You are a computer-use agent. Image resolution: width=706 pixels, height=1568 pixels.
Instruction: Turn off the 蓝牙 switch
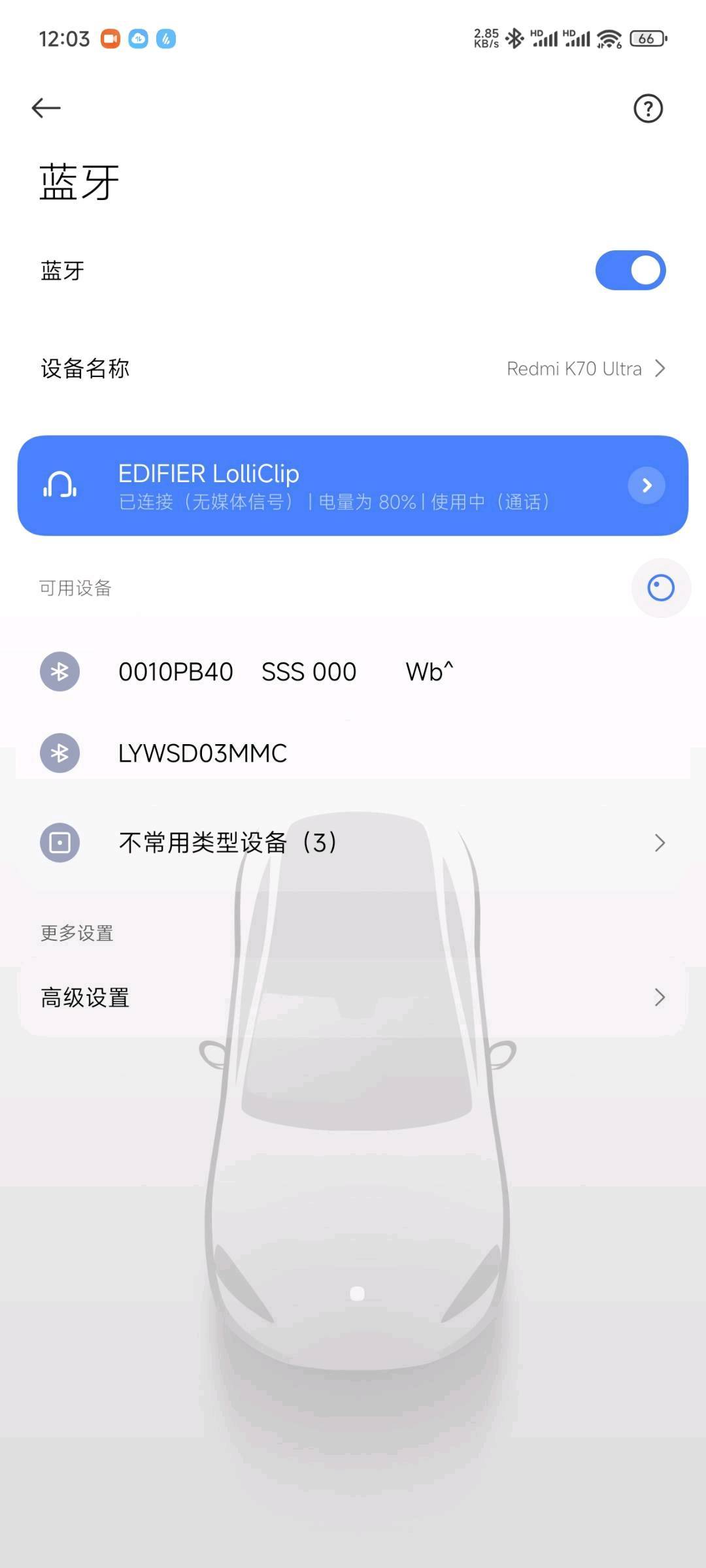tap(630, 270)
